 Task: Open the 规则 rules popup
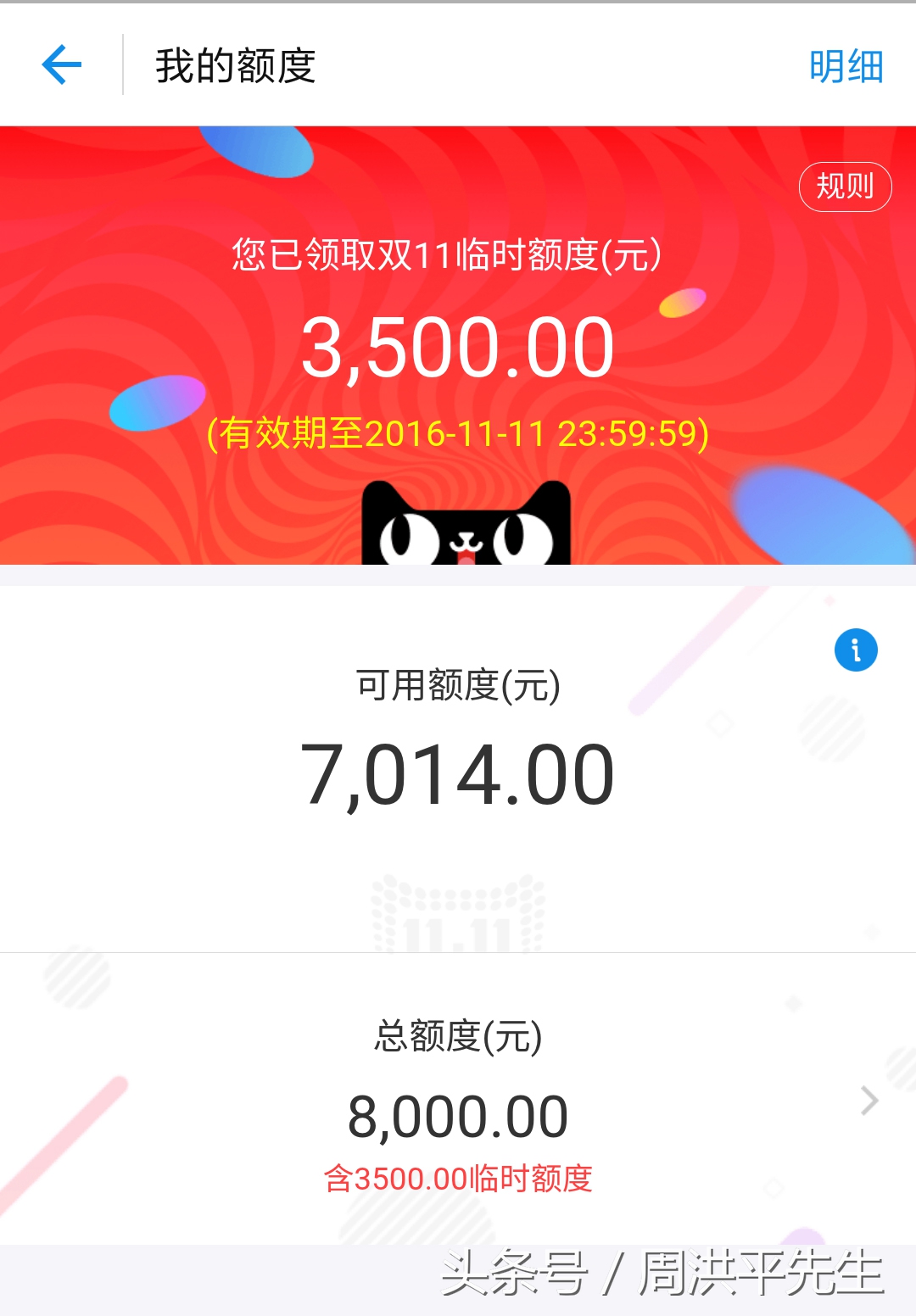pyautogui.click(x=845, y=185)
